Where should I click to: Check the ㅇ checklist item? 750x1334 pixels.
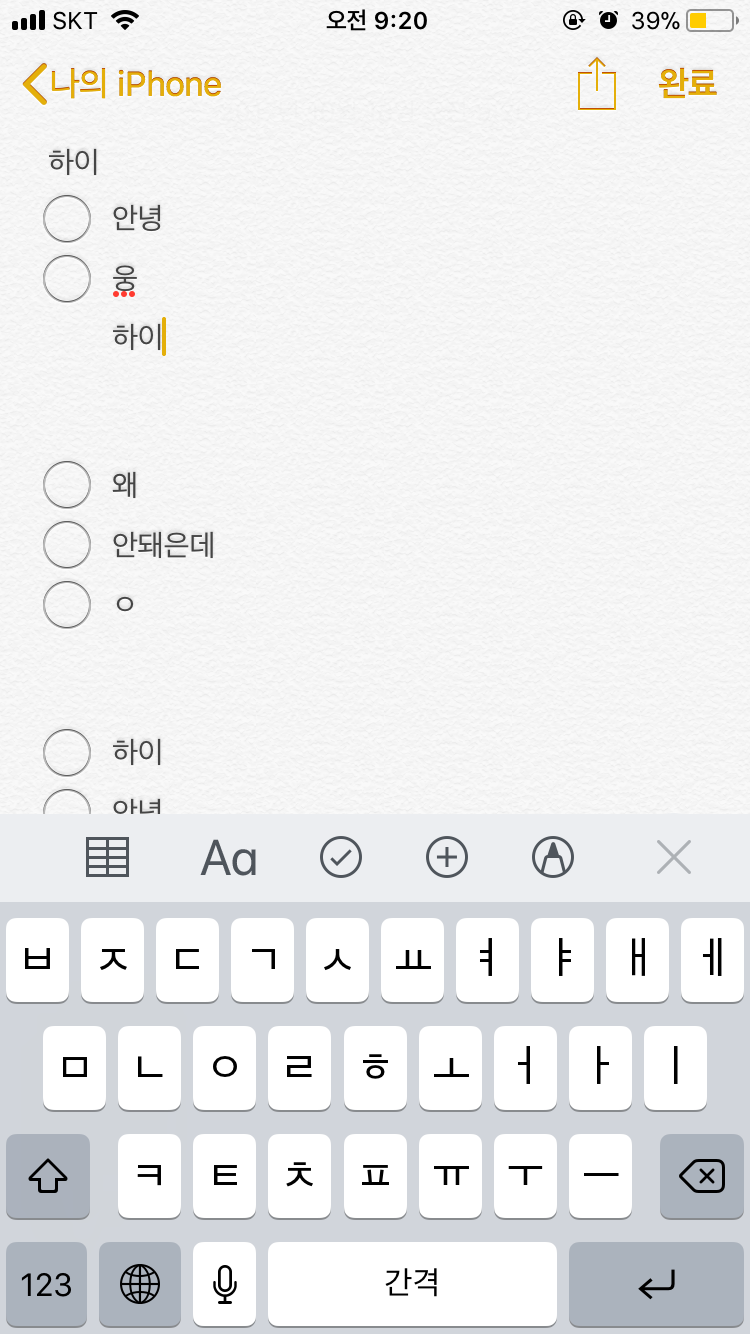[67, 604]
